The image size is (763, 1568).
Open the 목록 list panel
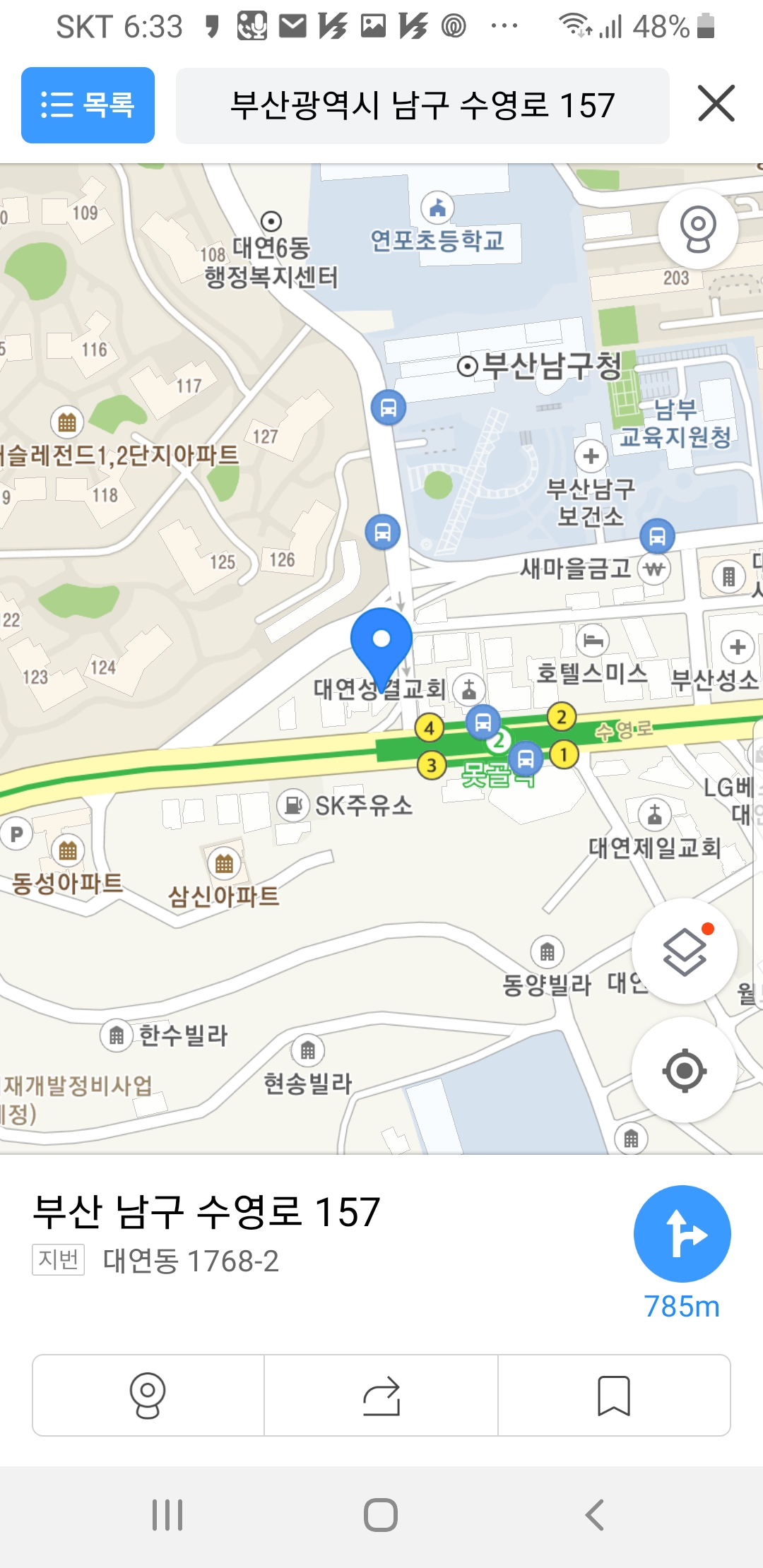[x=88, y=105]
